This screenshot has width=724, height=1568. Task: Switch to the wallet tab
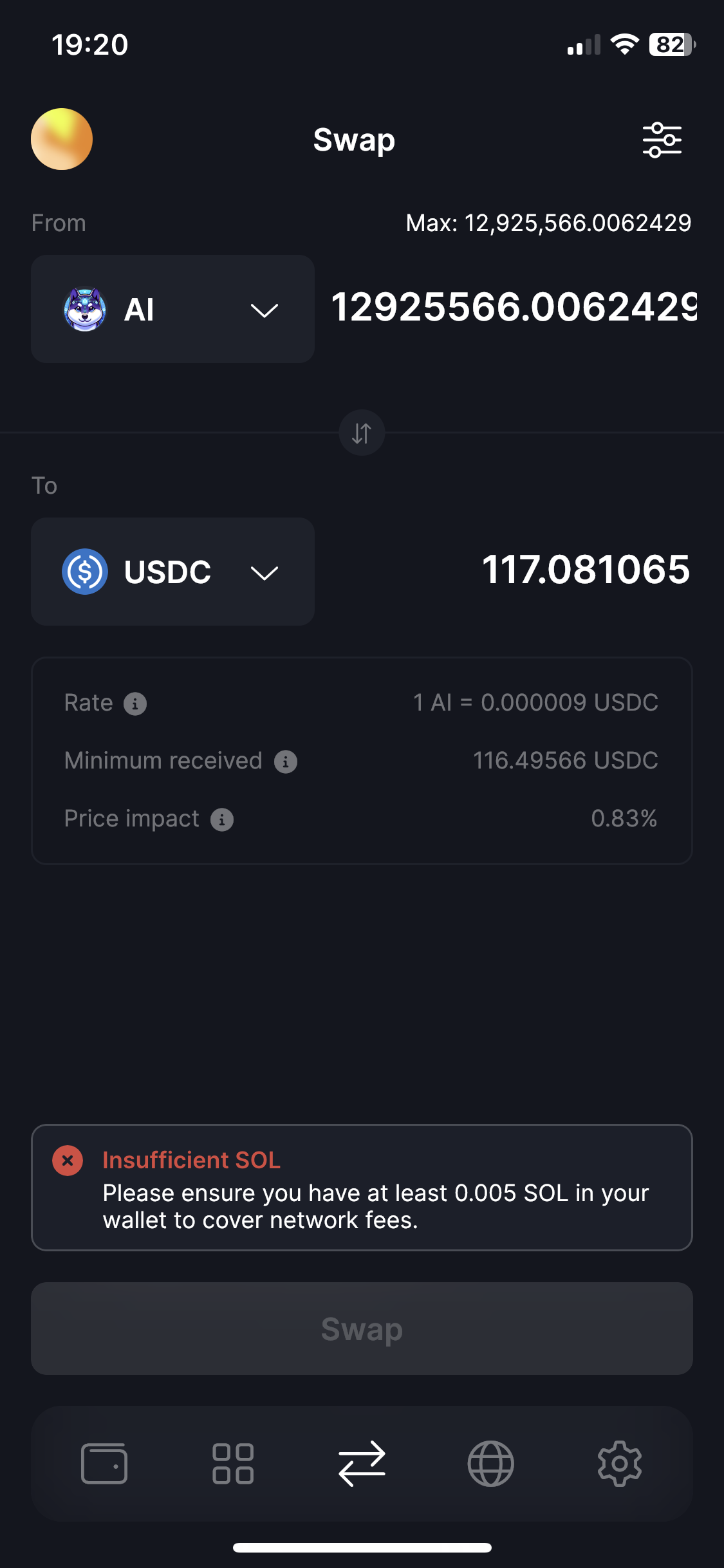tap(104, 1464)
